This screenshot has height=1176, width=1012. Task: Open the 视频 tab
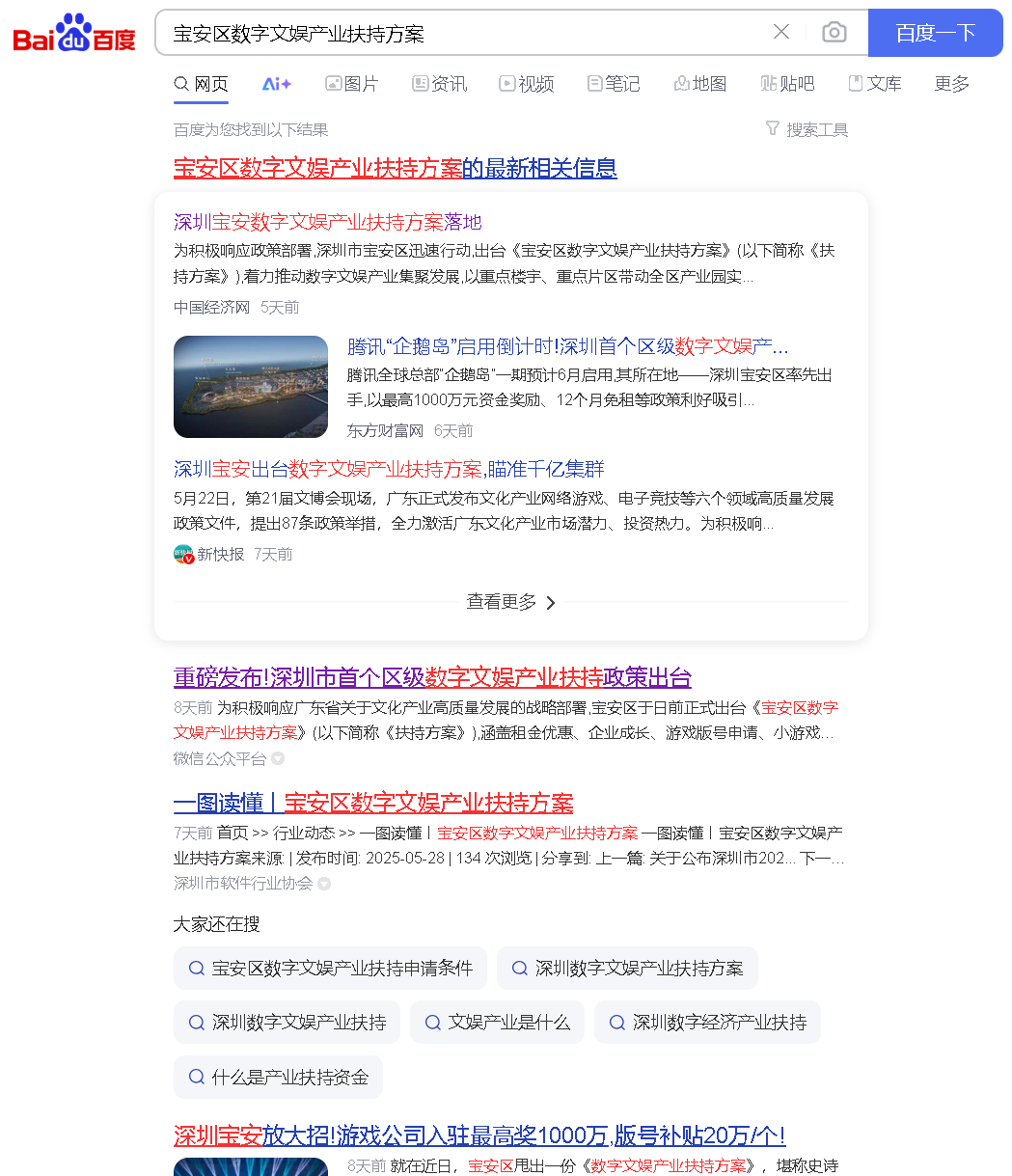click(x=527, y=84)
